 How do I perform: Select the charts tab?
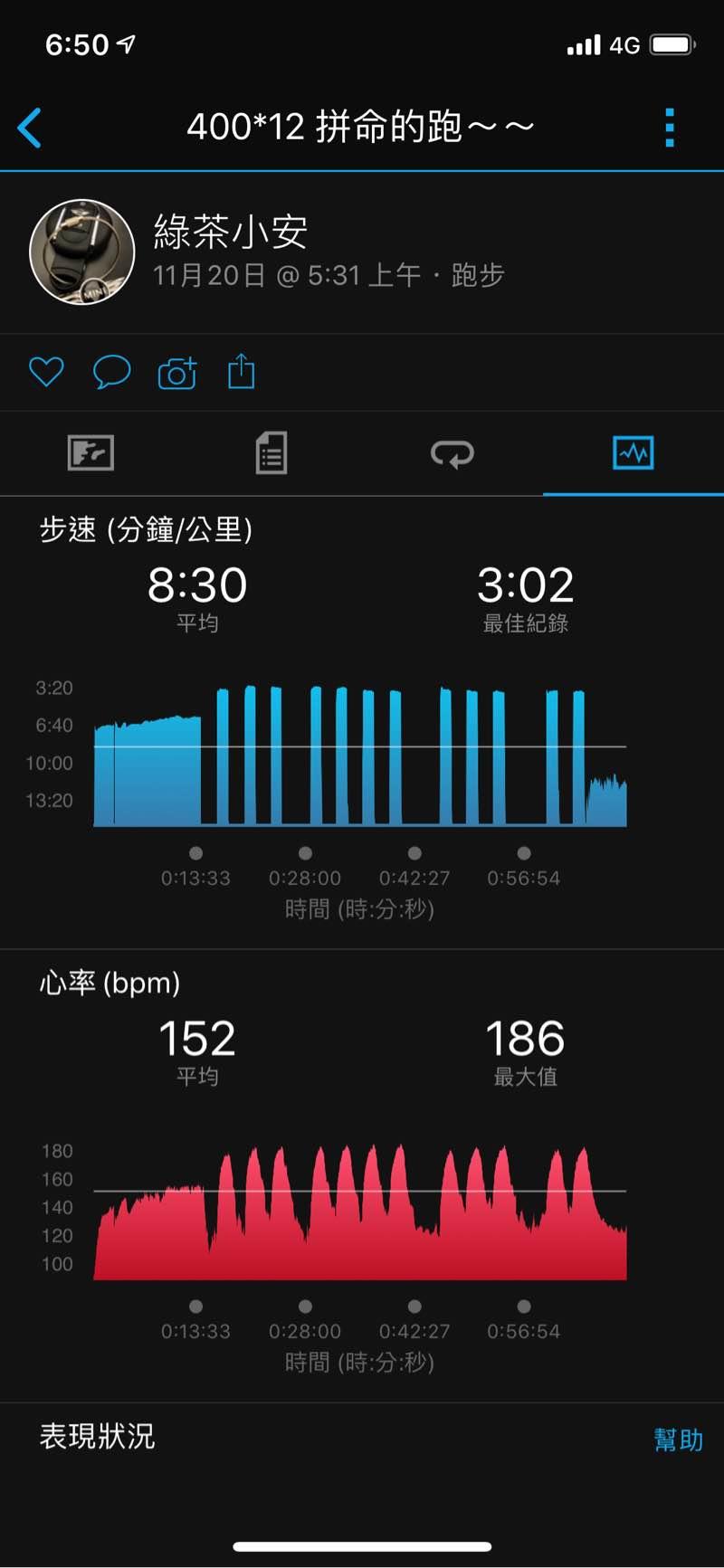click(633, 452)
